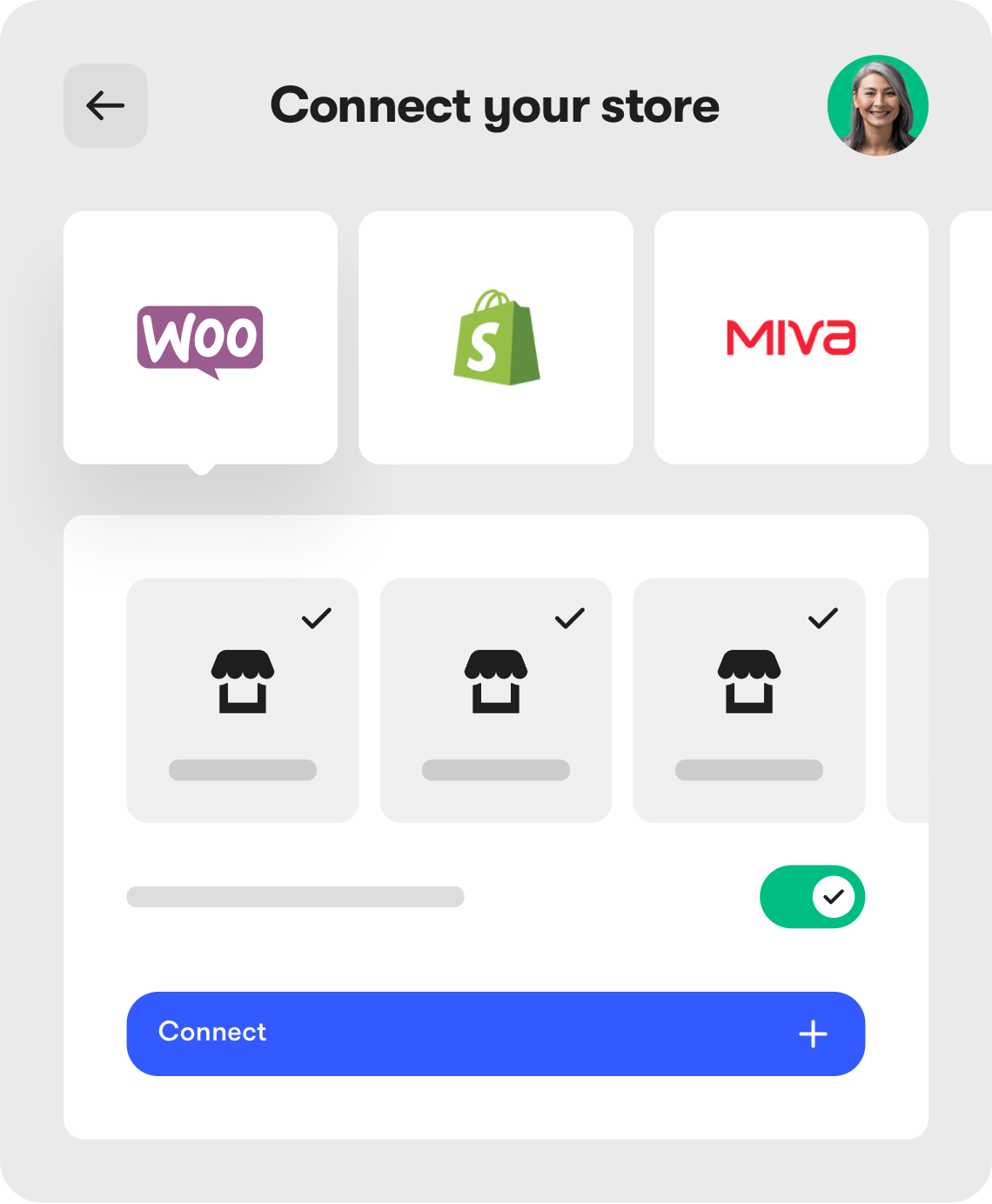Turn off the green toggle switch
Screen dimensions: 992x1204
(812, 896)
